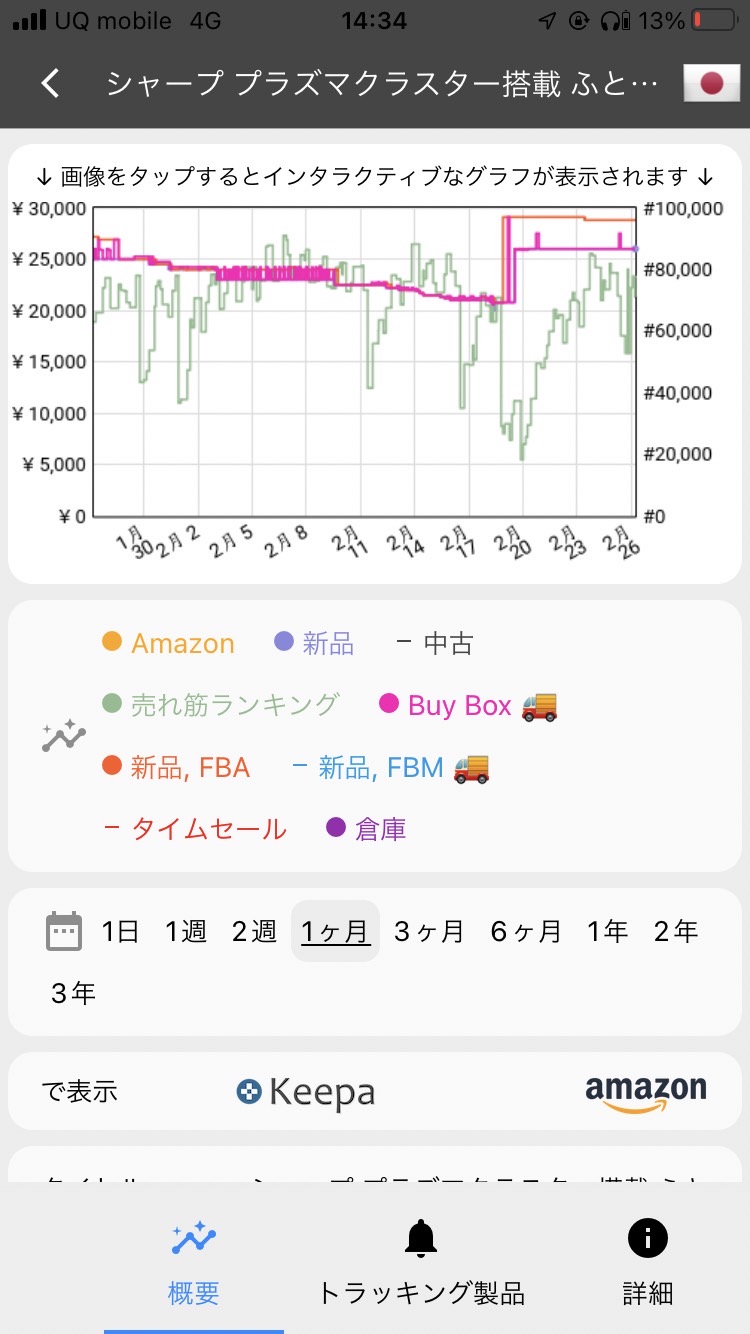The height and width of the screenshot is (1334, 750).
Task: Select the 1日 time range
Action: tap(120, 932)
